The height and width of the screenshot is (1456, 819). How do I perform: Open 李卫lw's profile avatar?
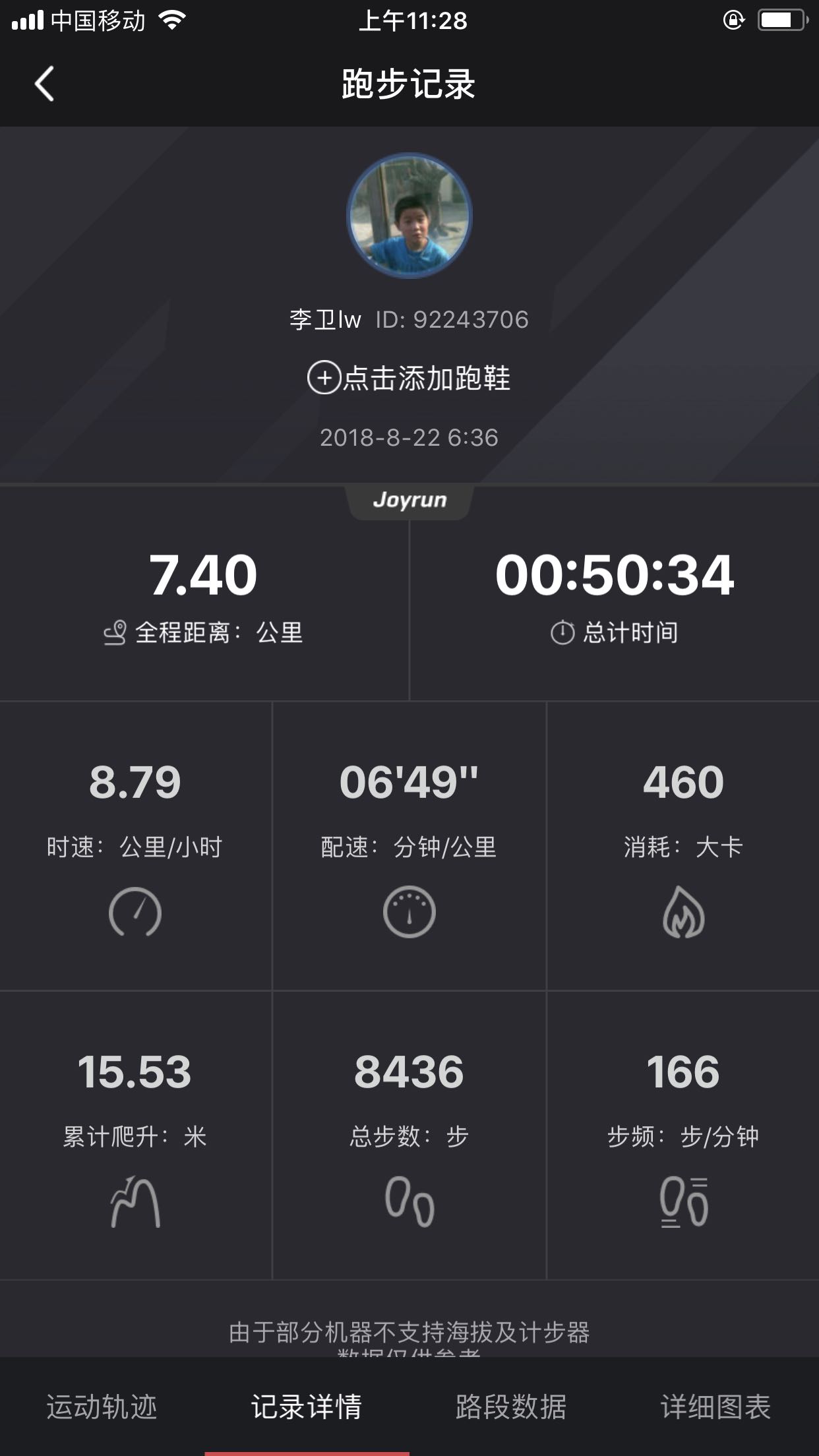(x=409, y=216)
